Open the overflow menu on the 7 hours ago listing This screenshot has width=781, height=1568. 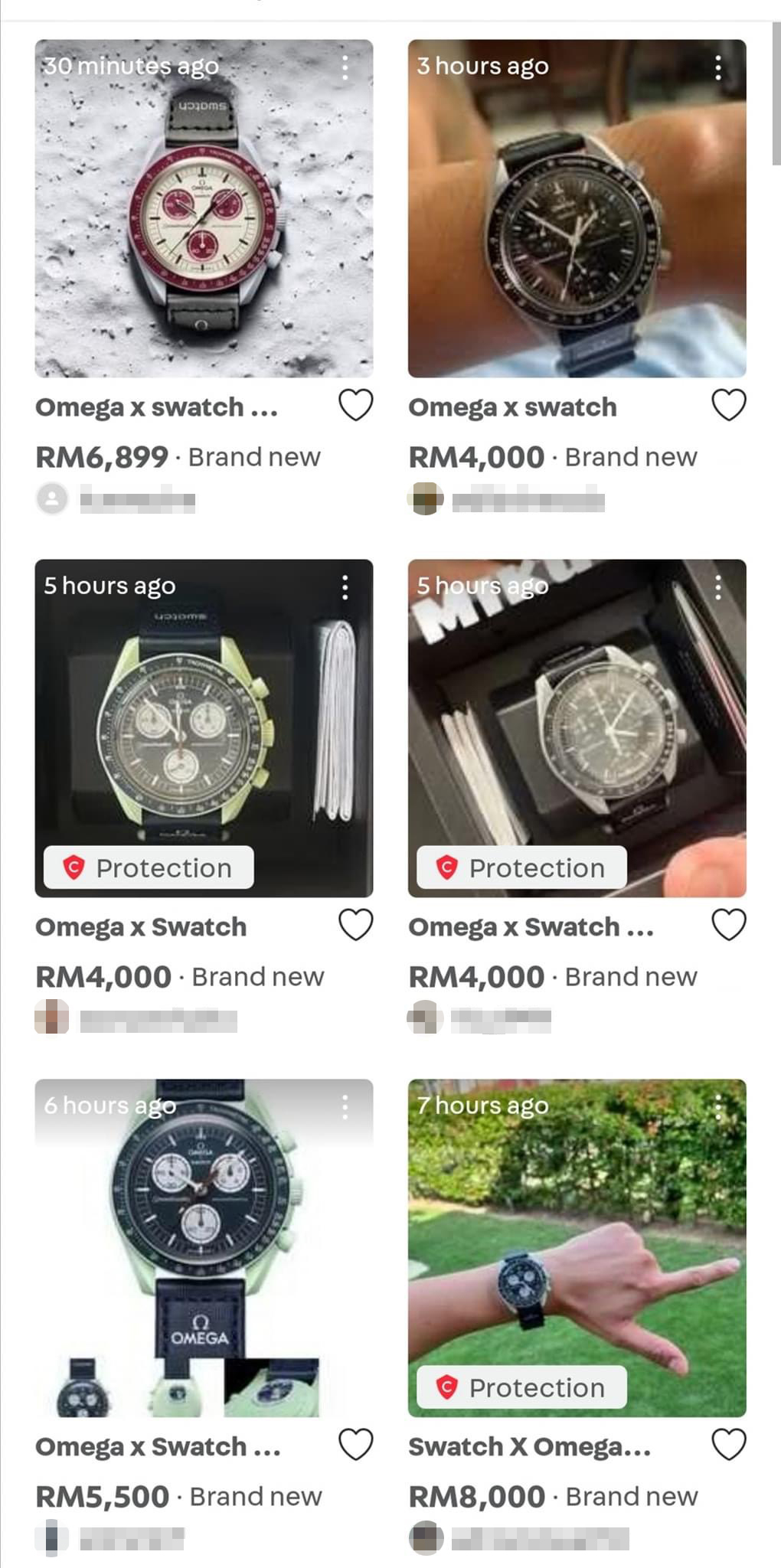[x=718, y=1107]
